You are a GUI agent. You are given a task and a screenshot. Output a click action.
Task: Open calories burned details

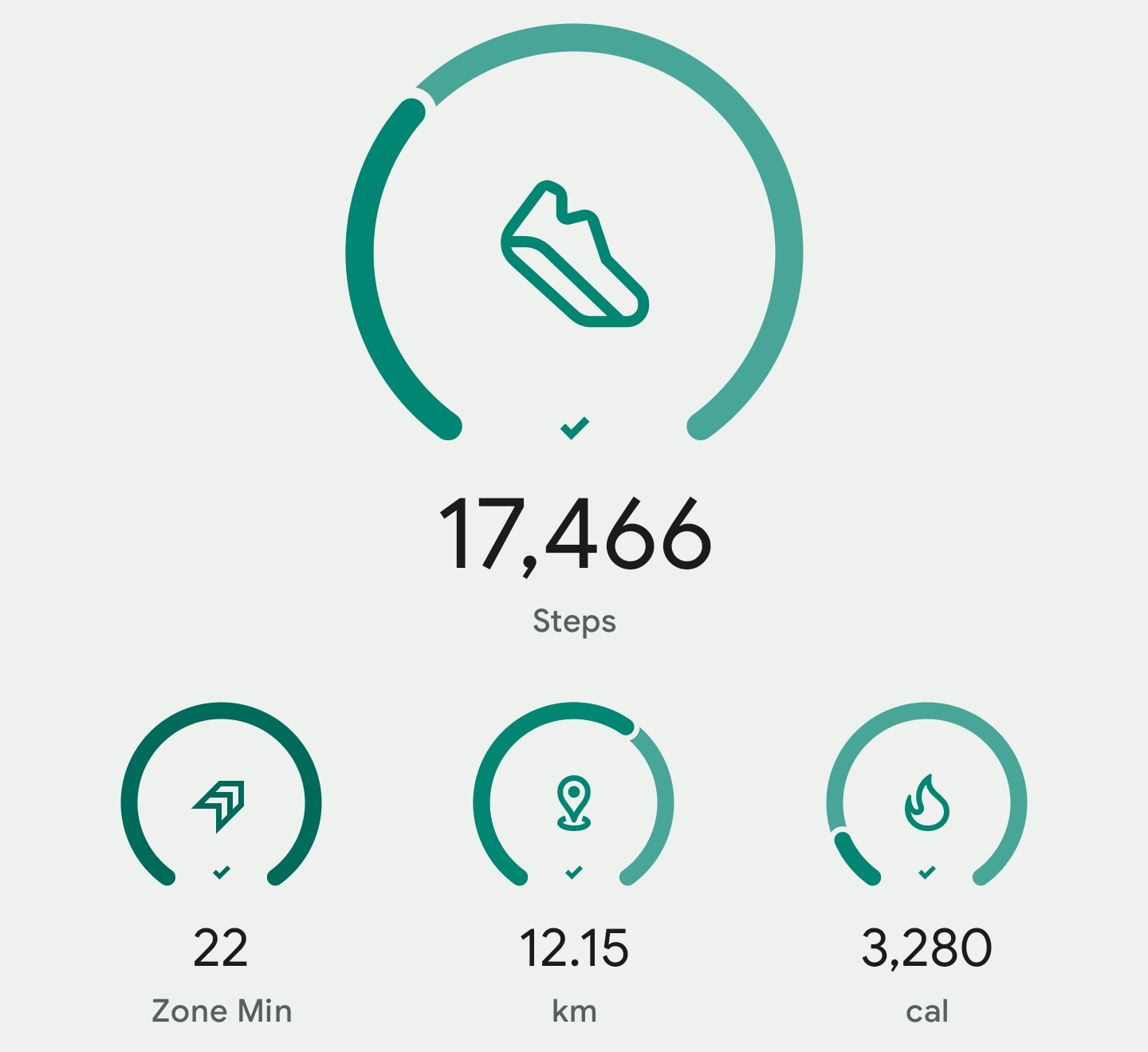click(926, 804)
